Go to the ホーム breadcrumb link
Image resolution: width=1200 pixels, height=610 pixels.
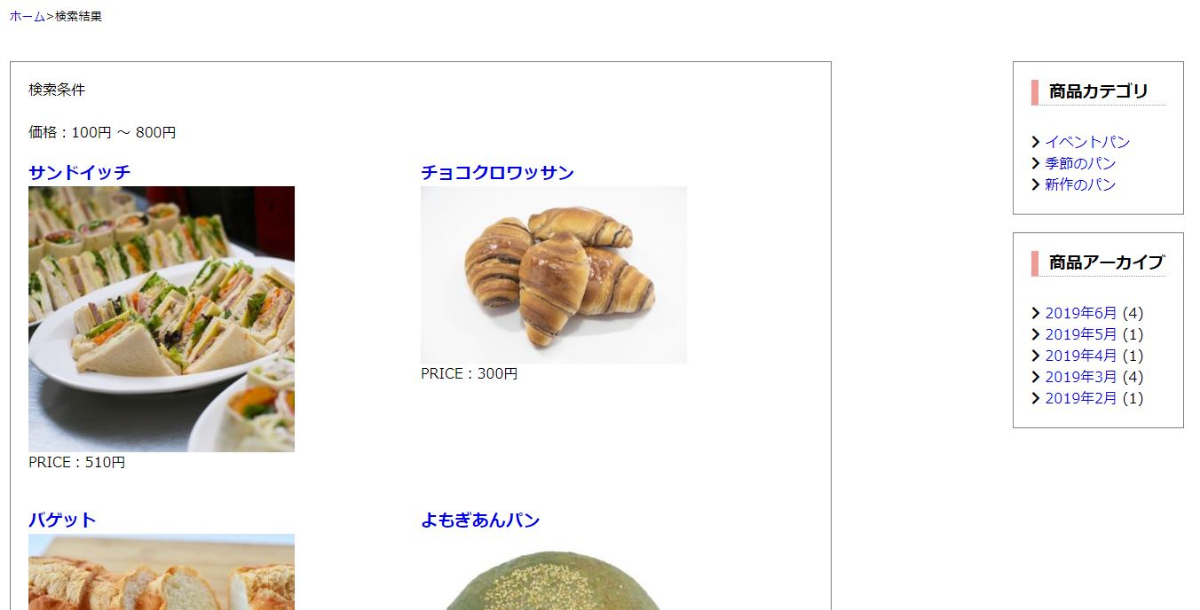(27, 17)
